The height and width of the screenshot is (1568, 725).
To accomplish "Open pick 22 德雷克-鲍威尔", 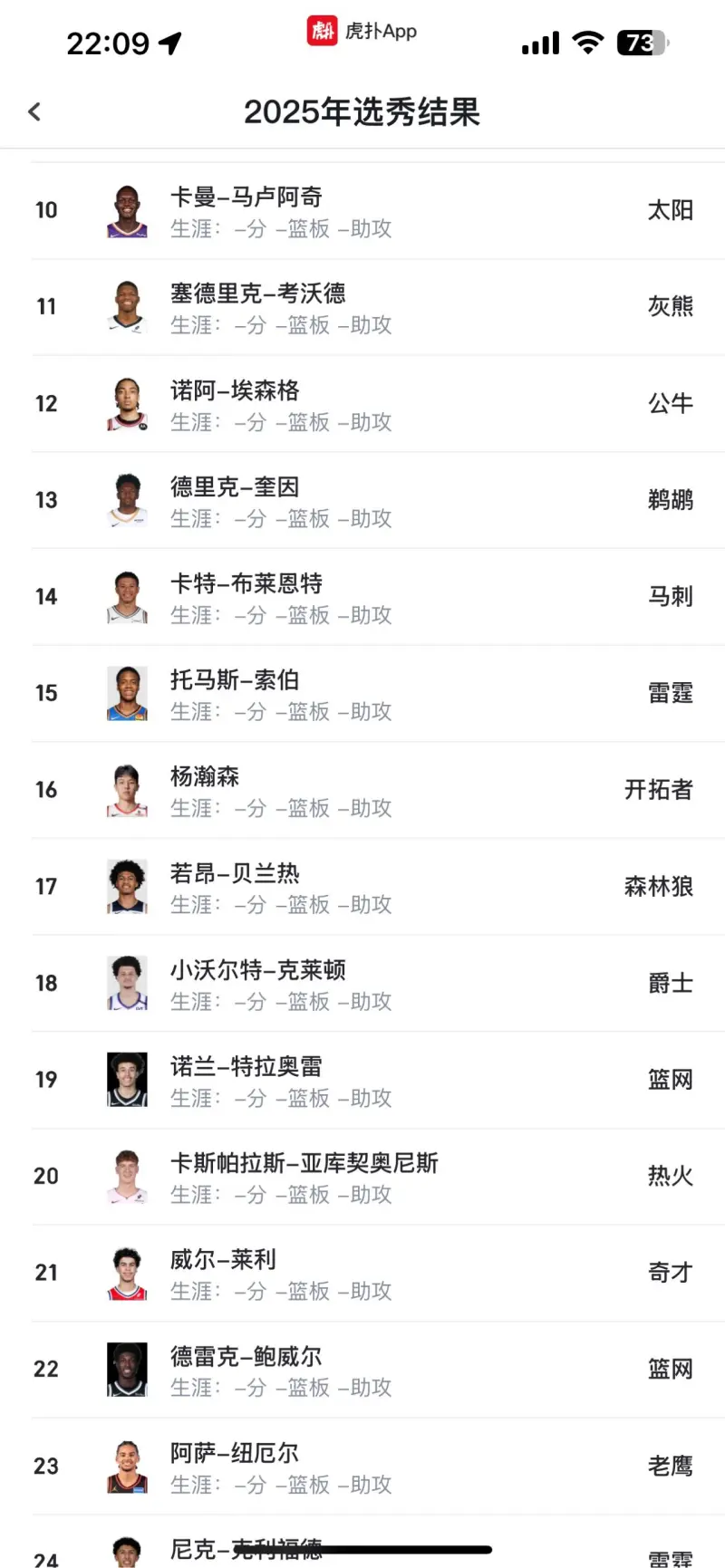I will 362,1370.
